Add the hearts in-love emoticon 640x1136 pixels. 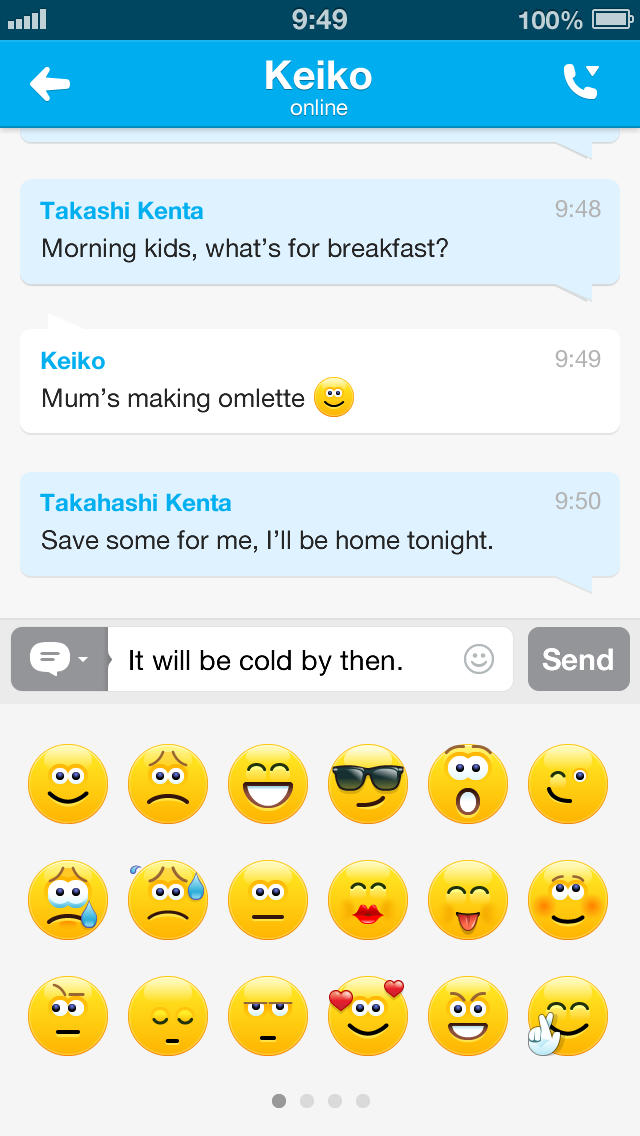pyautogui.click(x=367, y=1016)
